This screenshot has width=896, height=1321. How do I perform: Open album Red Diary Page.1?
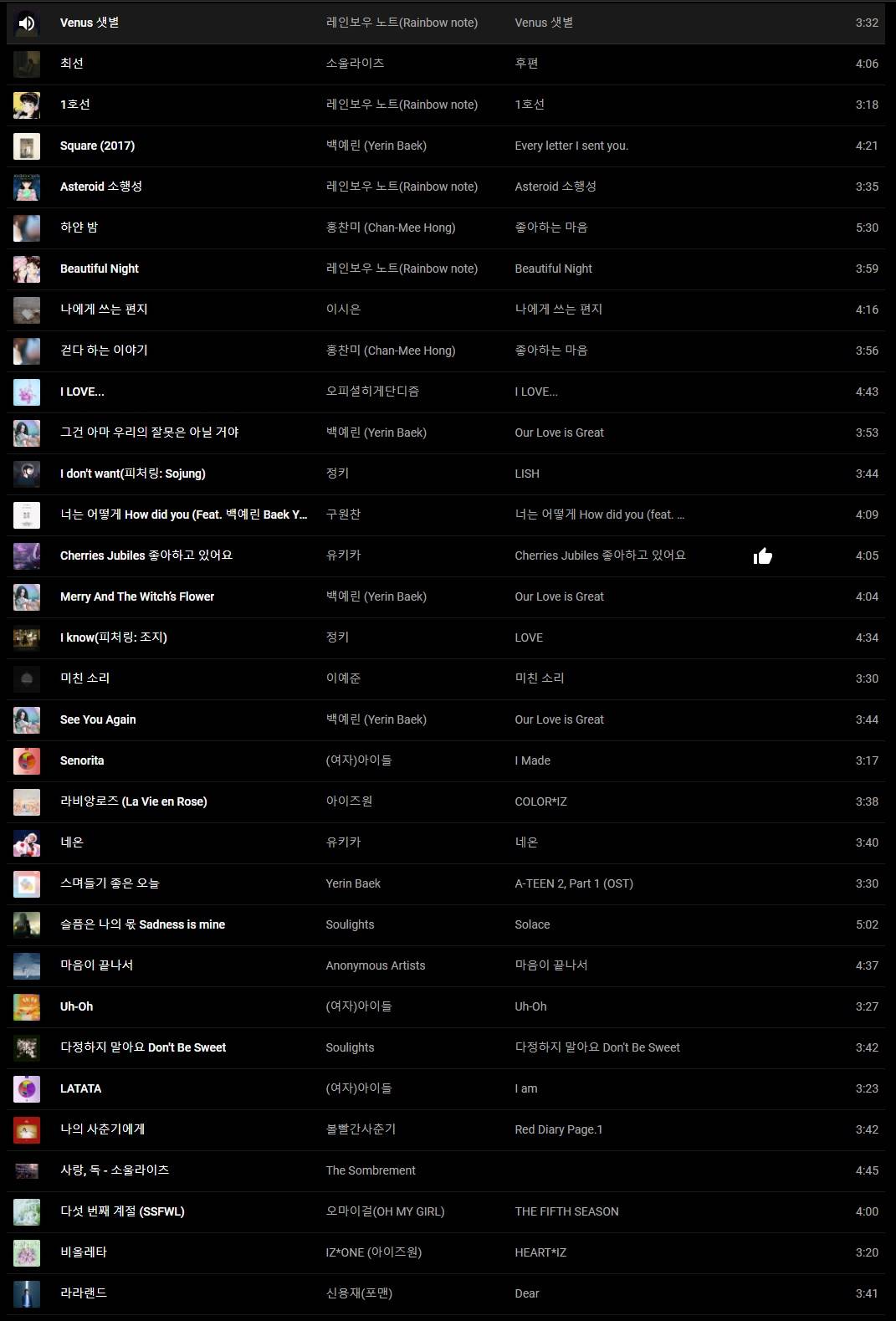pyautogui.click(x=558, y=1129)
